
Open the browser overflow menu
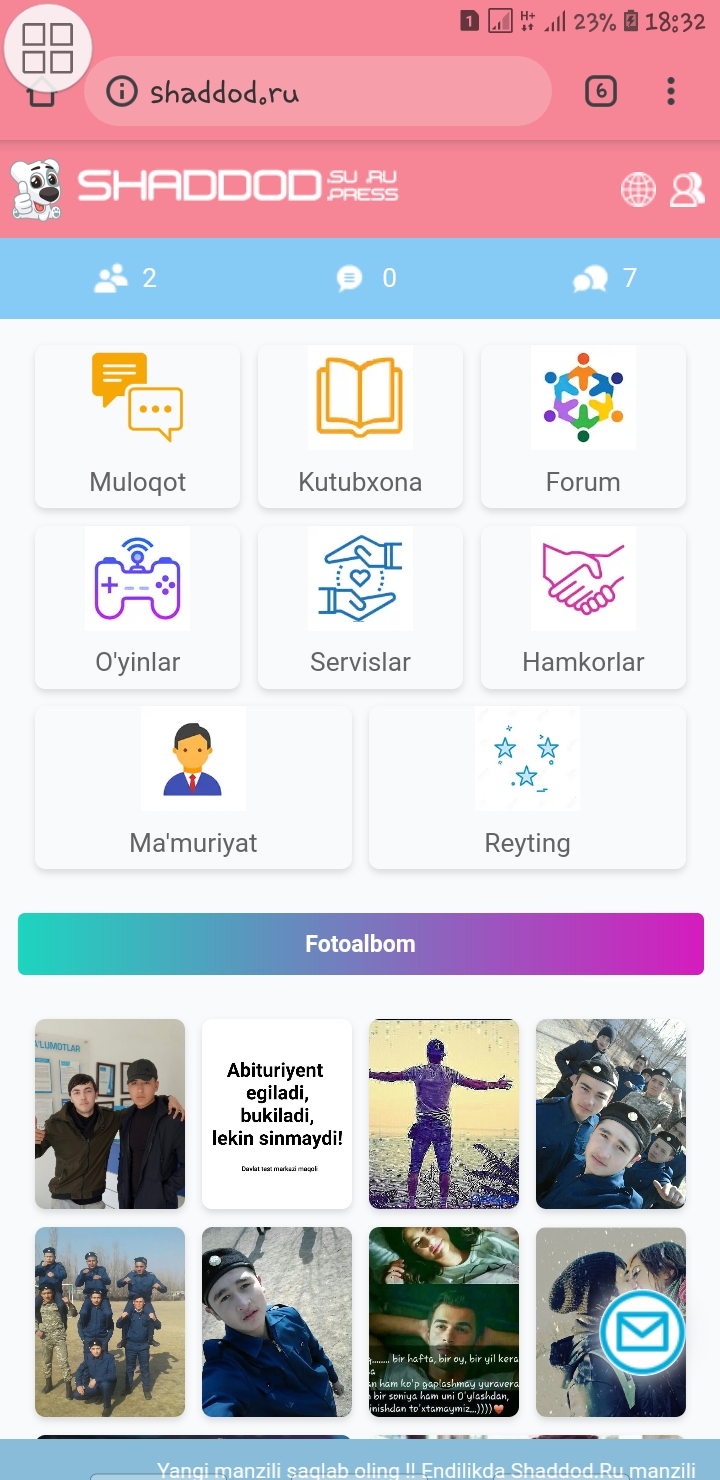pyautogui.click(x=670, y=91)
